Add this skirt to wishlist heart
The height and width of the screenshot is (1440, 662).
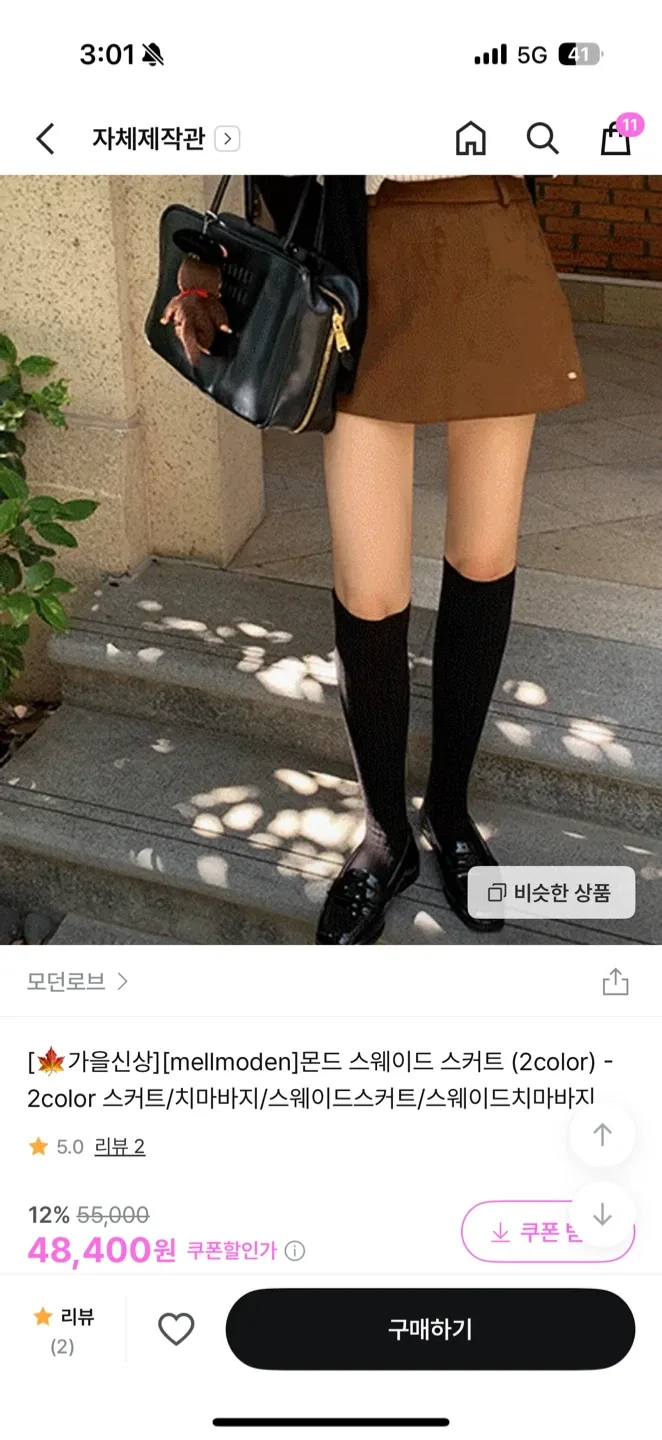[x=176, y=1329]
